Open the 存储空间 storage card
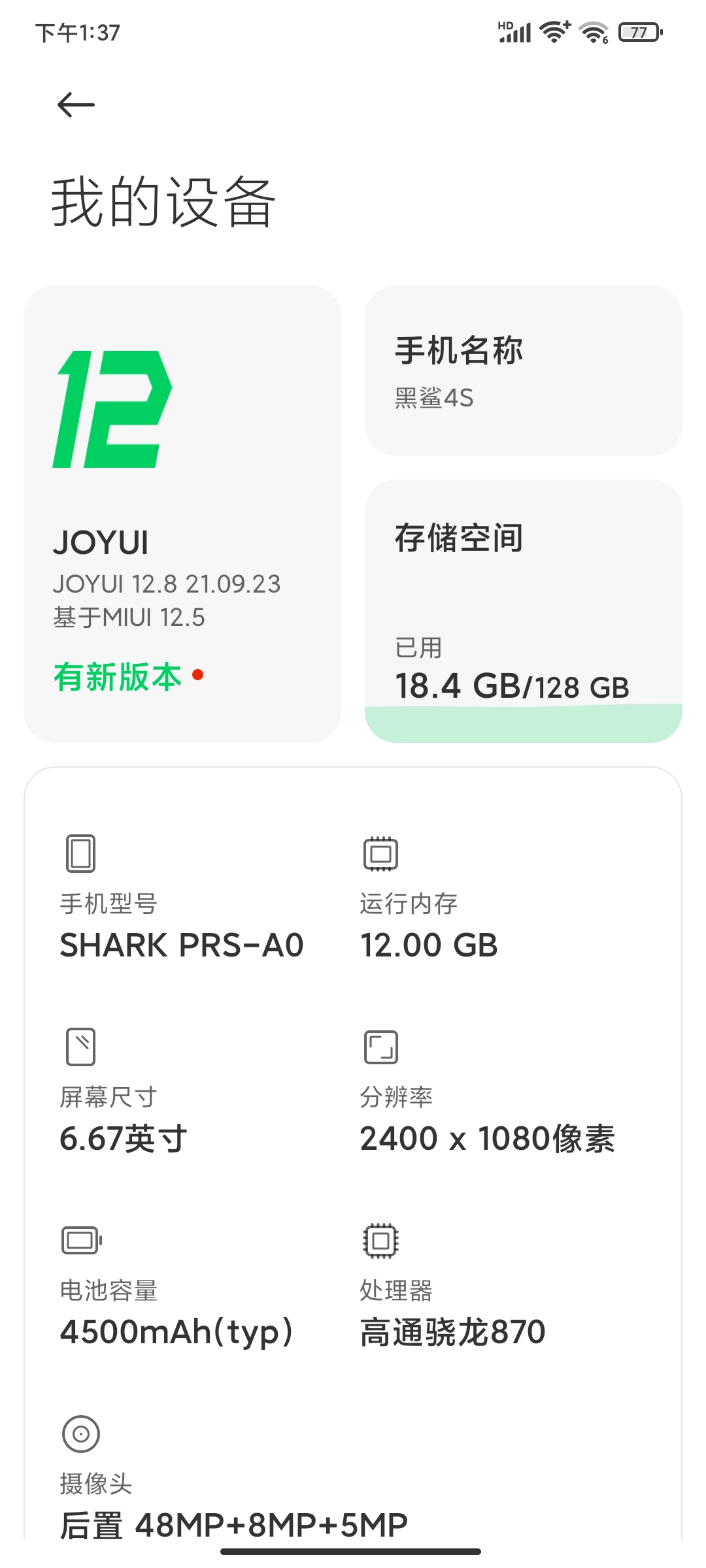Viewport: 706px width, 1568px height. 523,611
